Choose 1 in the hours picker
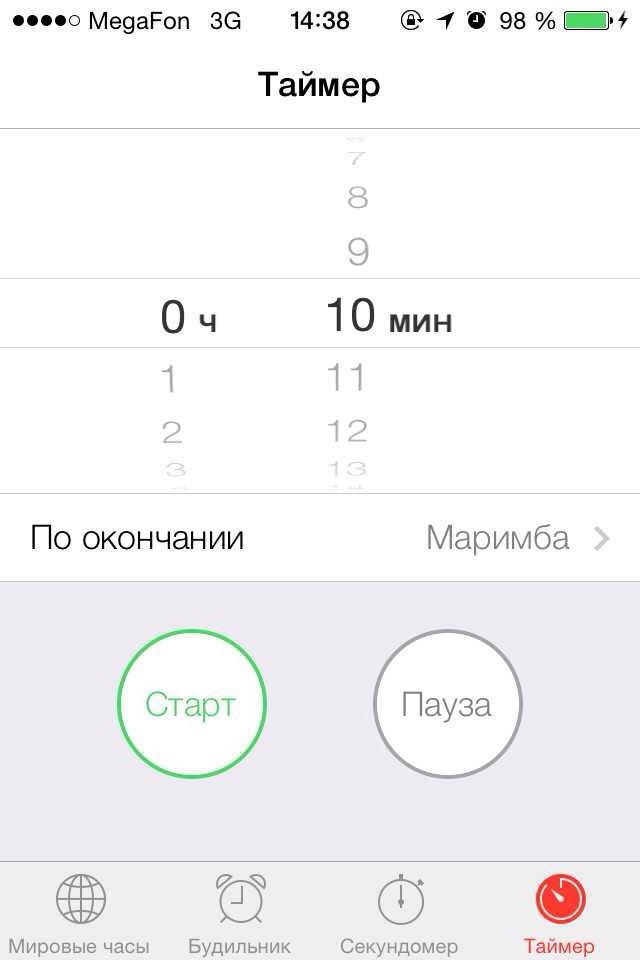The image size is (640, 960). pos(169,379)
